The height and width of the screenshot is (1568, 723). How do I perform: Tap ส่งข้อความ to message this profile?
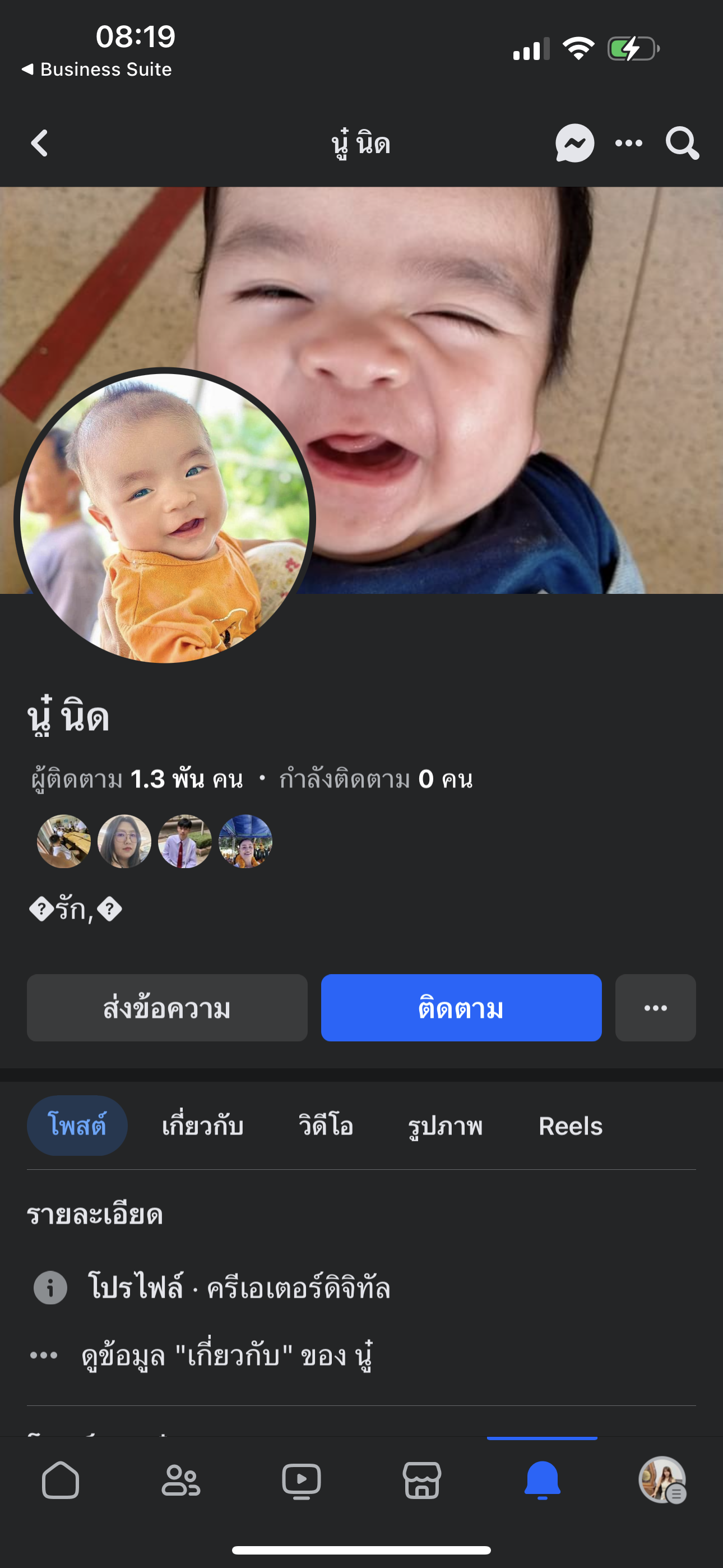coord(167,1007)
